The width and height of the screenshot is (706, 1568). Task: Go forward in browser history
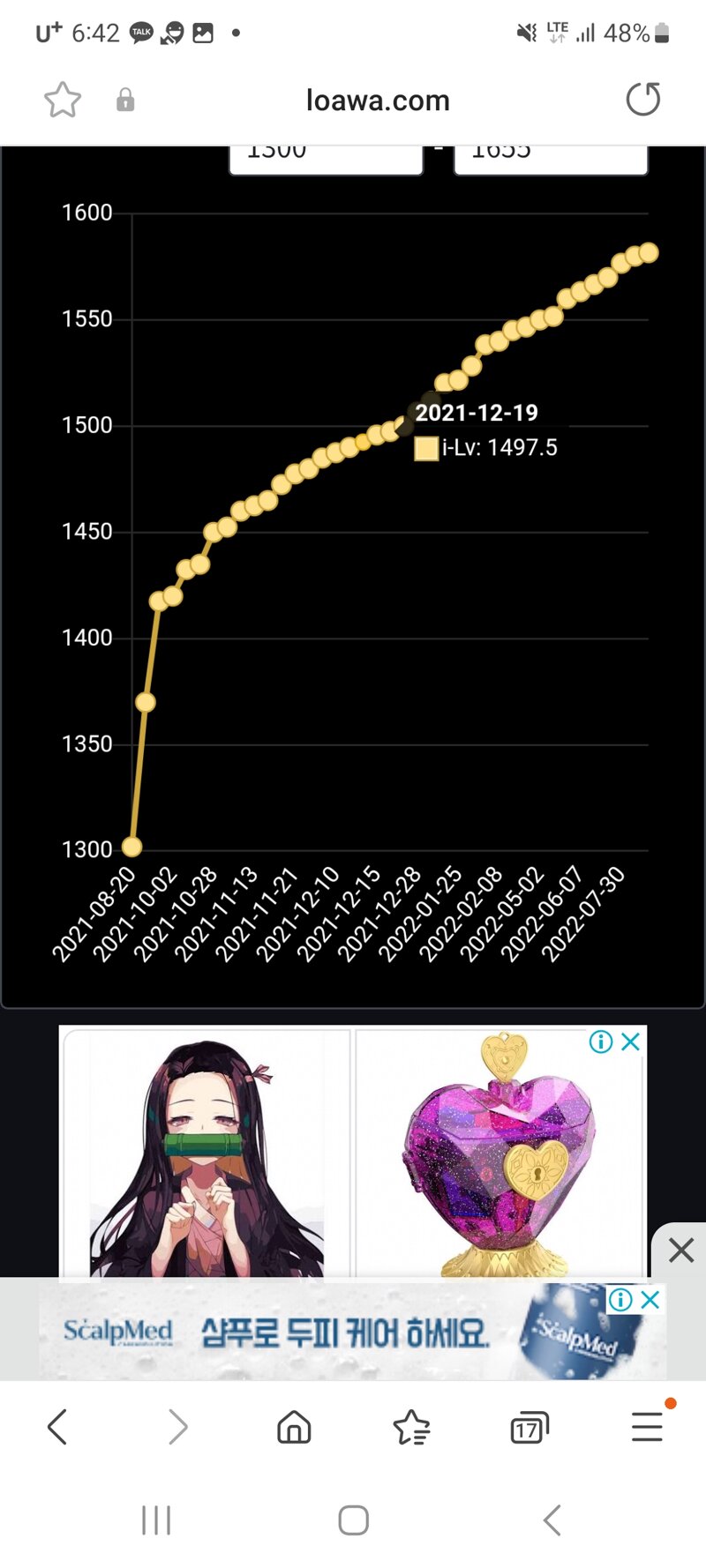pyautogui.click(x=177, y=1426)
